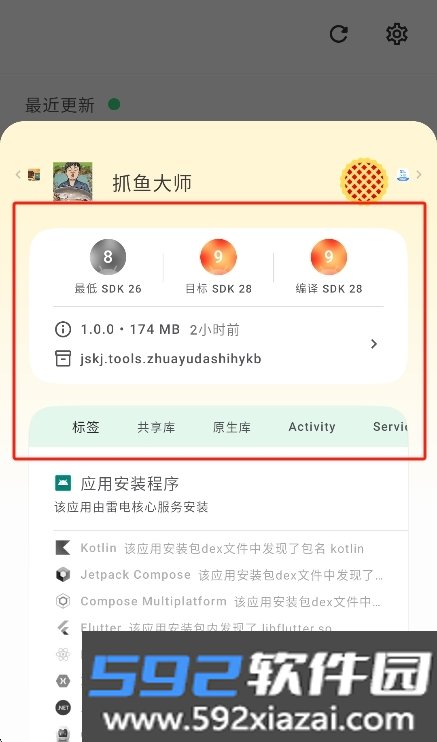
Task: Tap the refresh icon
Action: point(339,34)
